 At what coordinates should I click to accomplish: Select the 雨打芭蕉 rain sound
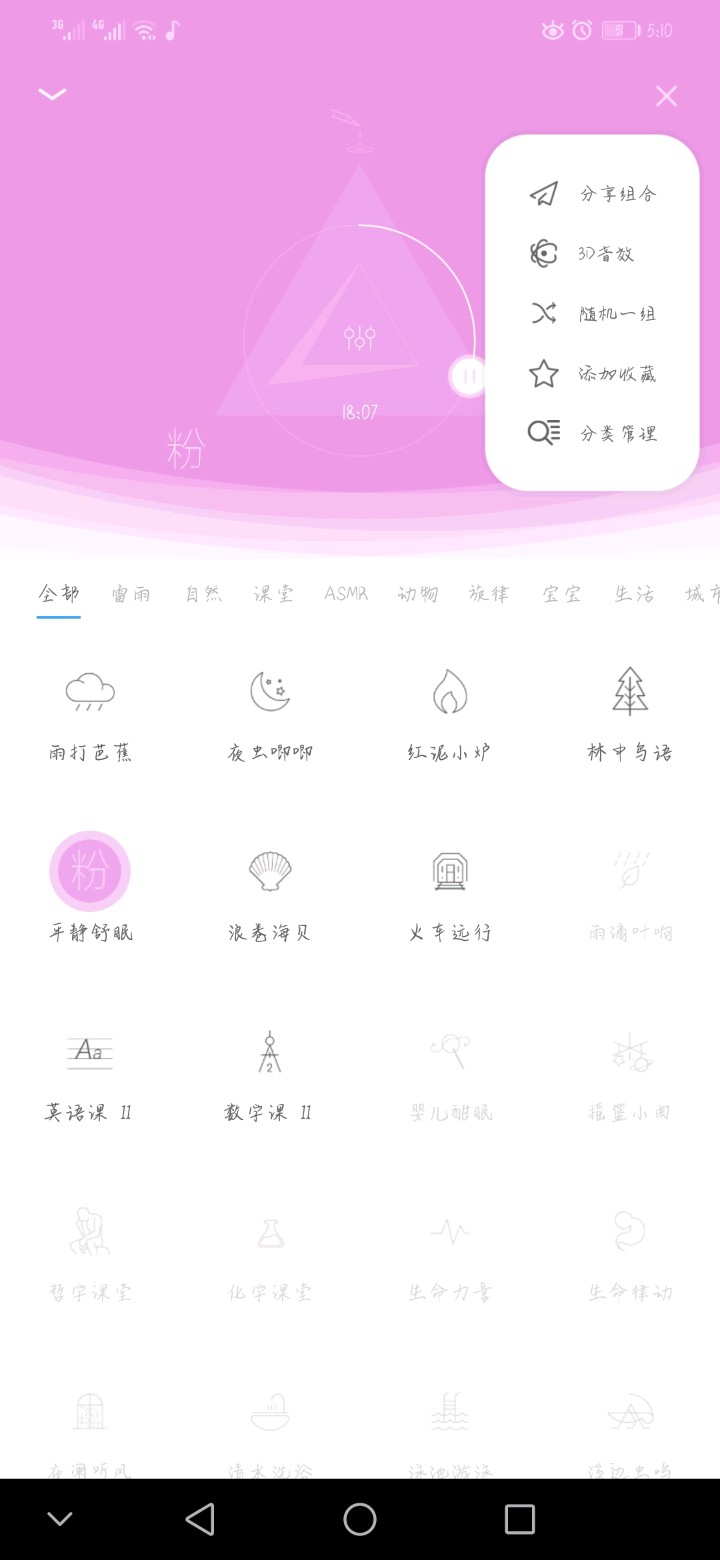tap(90, 712)
